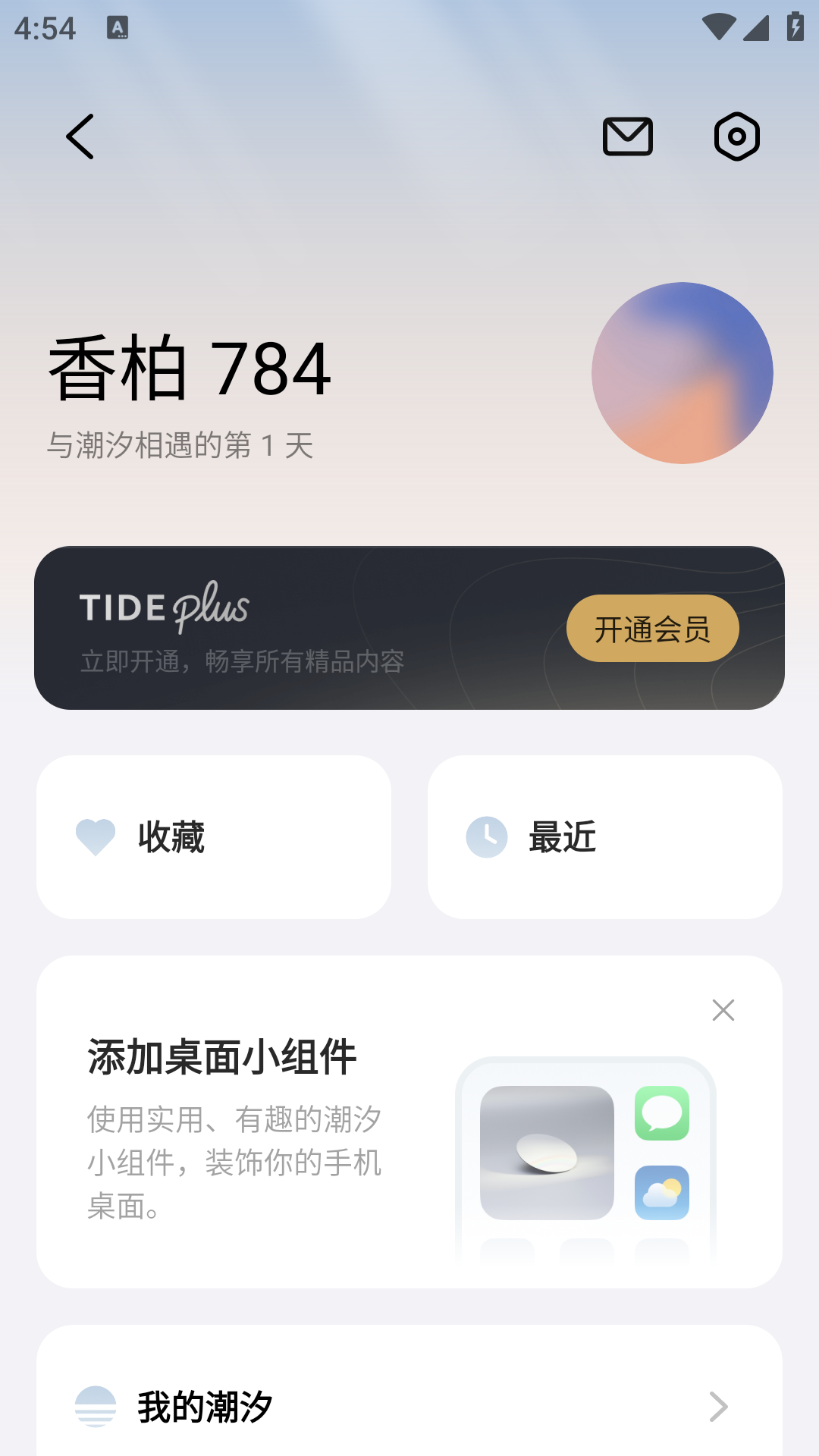Tap the back arrow to return
This screenshot has width=819, height=1456.
click(x=79, y=138)
